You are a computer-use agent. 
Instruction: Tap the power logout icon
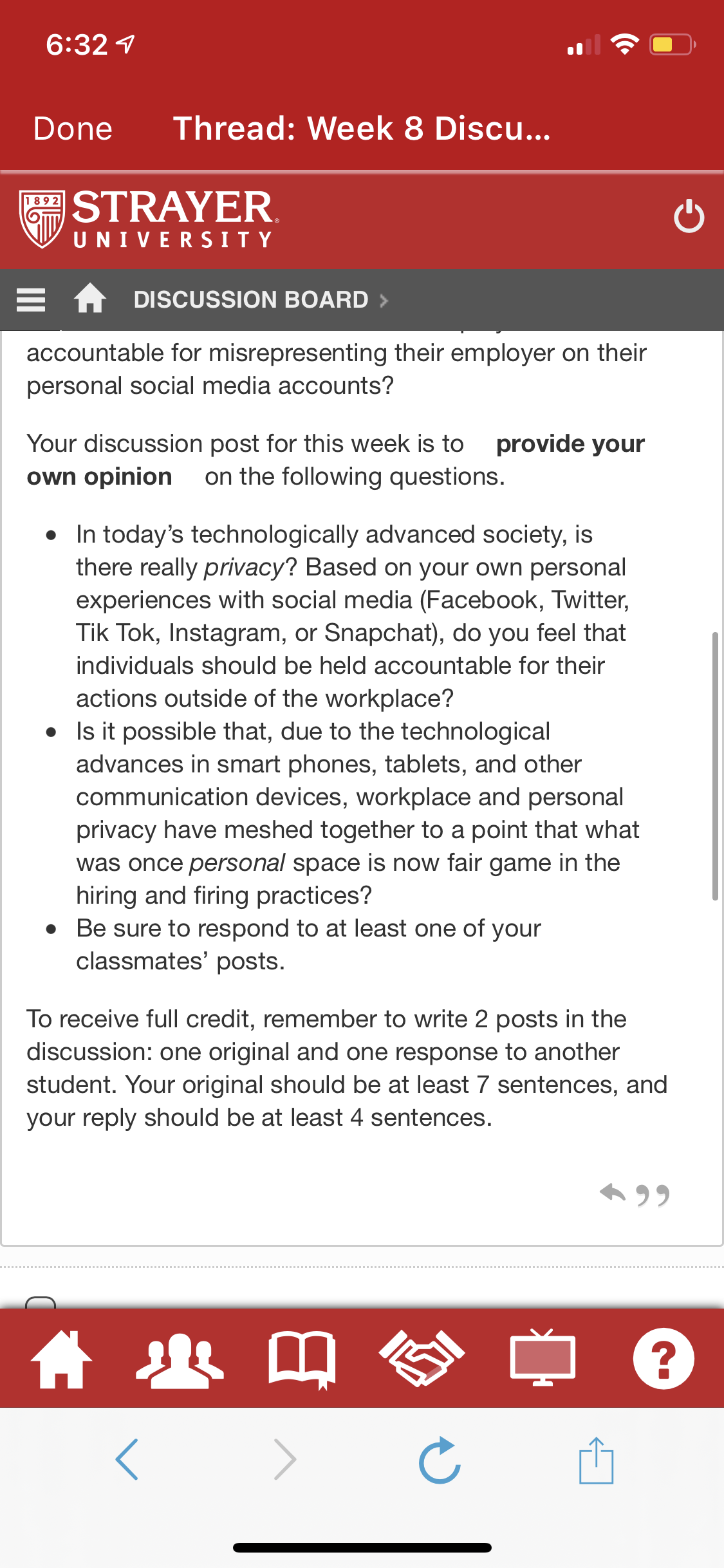[x=689, y=216]
